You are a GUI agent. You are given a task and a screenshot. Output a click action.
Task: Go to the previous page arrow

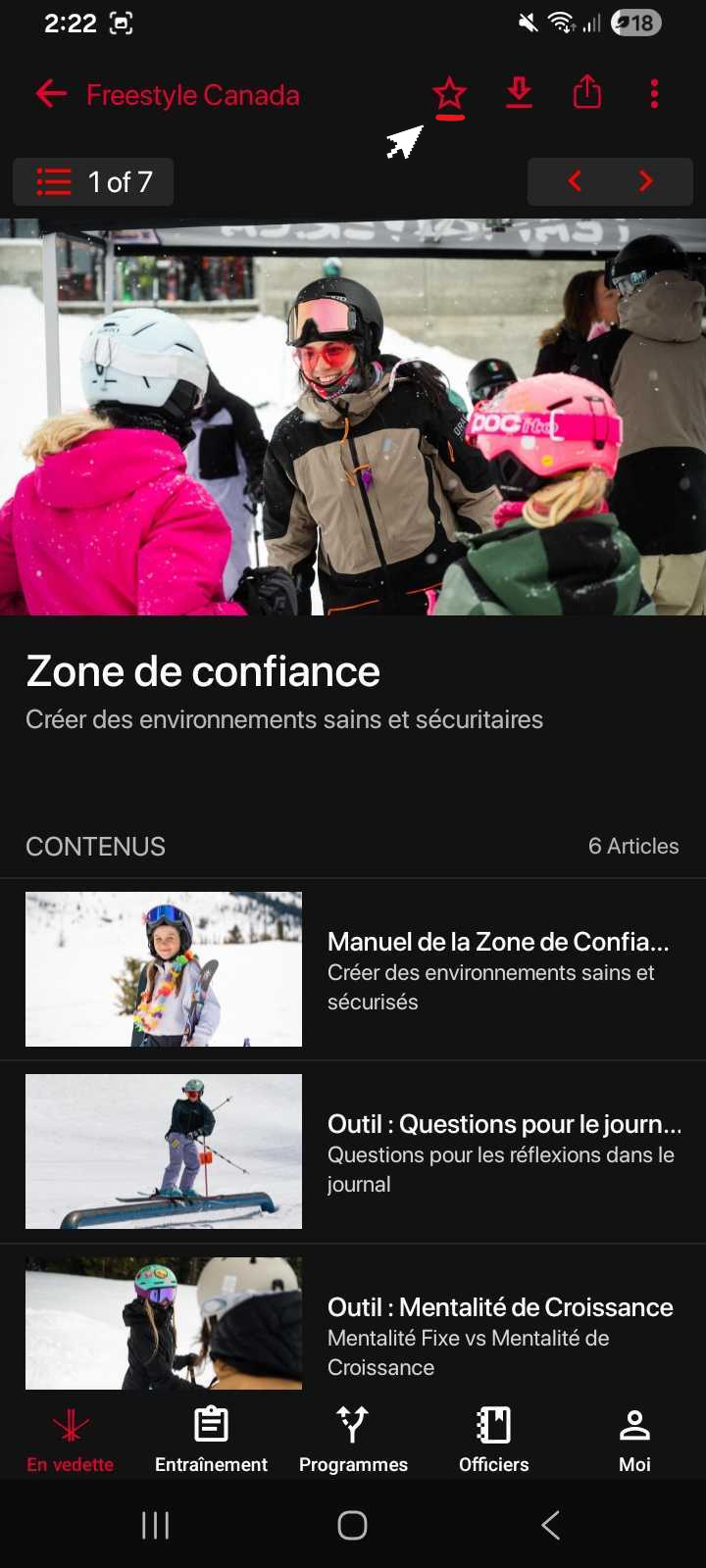coord(576,181)
